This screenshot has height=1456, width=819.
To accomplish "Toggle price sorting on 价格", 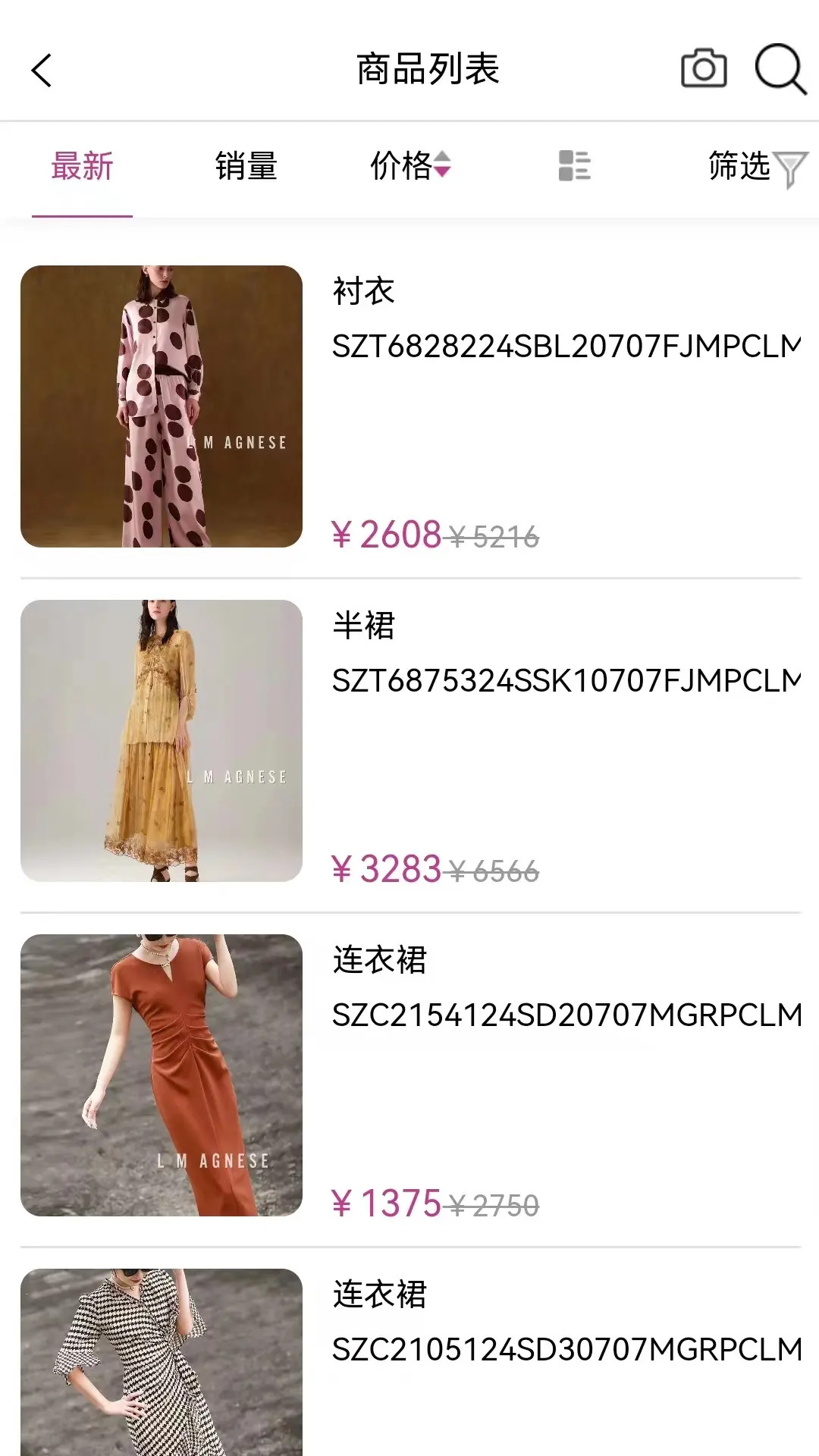I will click(402, 166).
